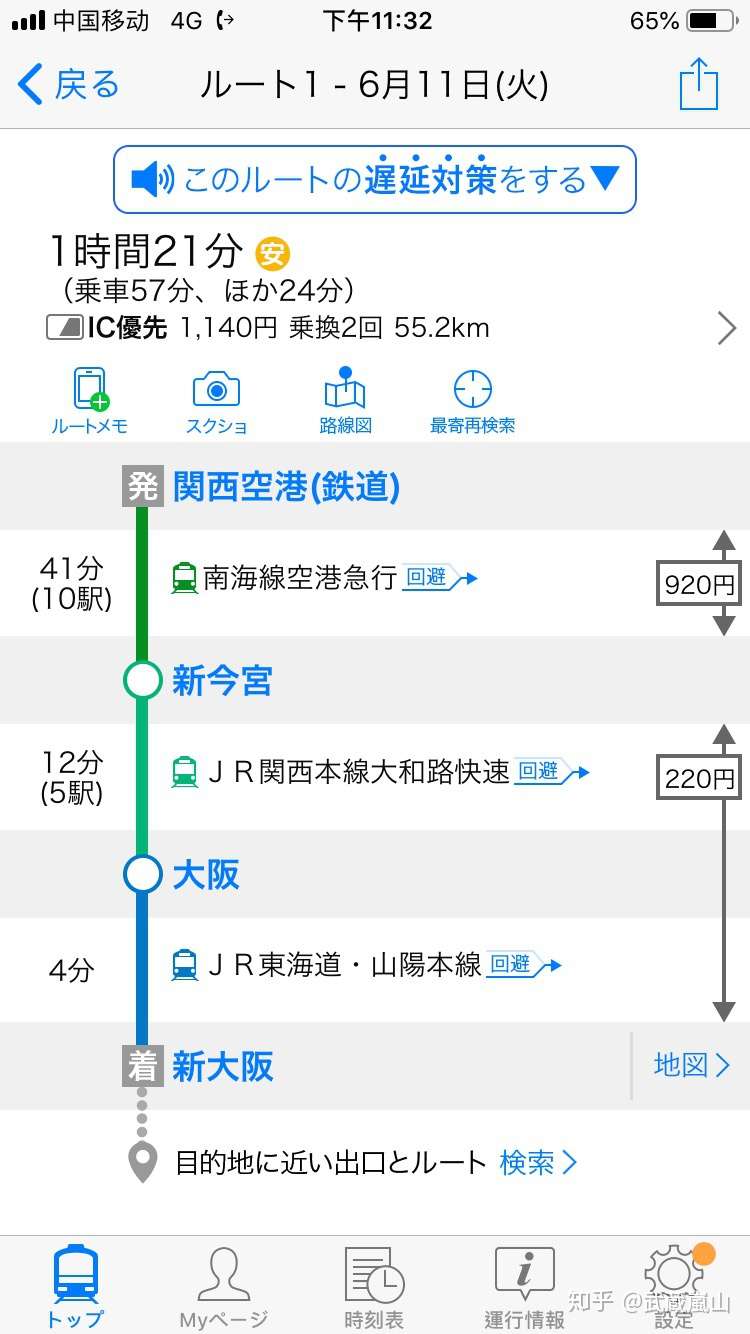Open the このルートの遅延対策をする dropdown

point(375,180)
